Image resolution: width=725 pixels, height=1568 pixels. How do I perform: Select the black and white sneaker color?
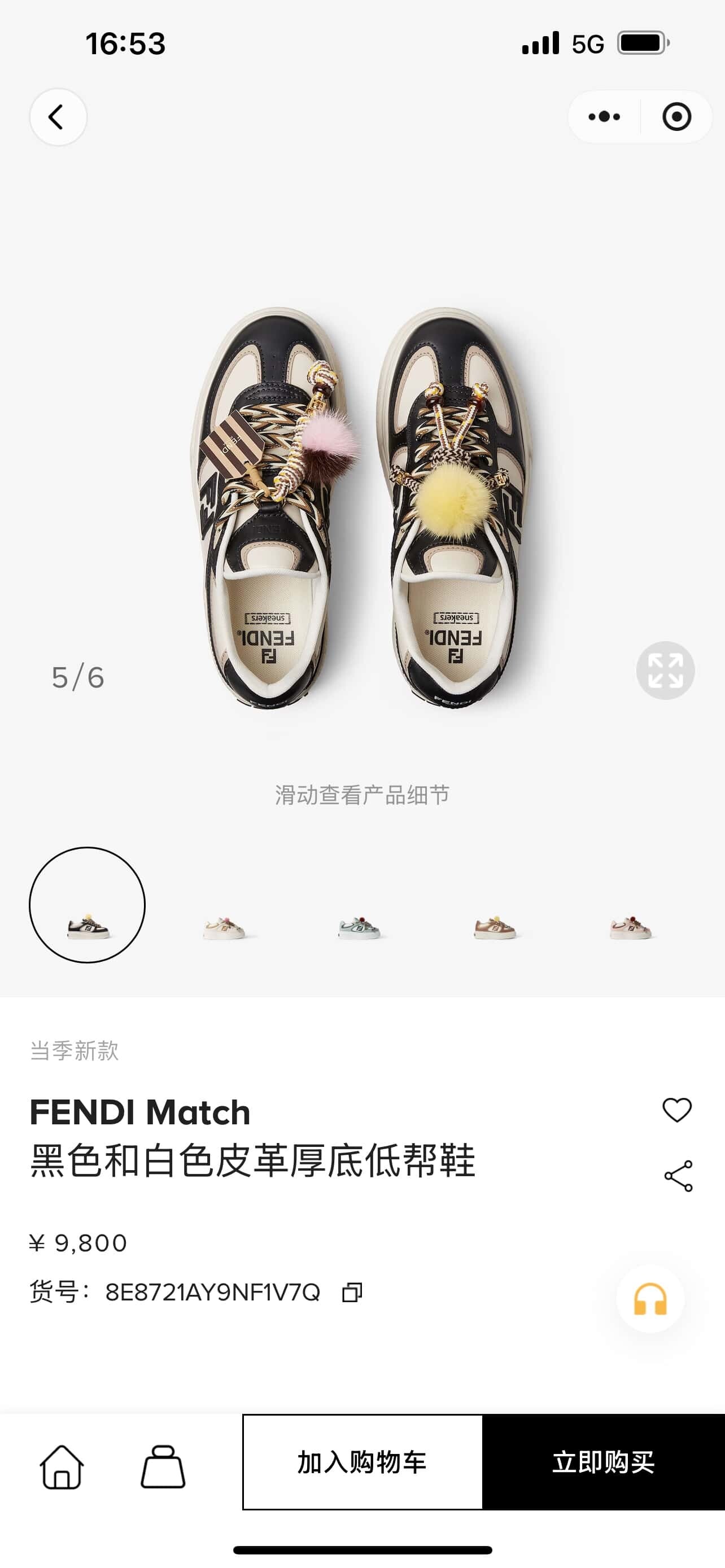click(88, 905)
